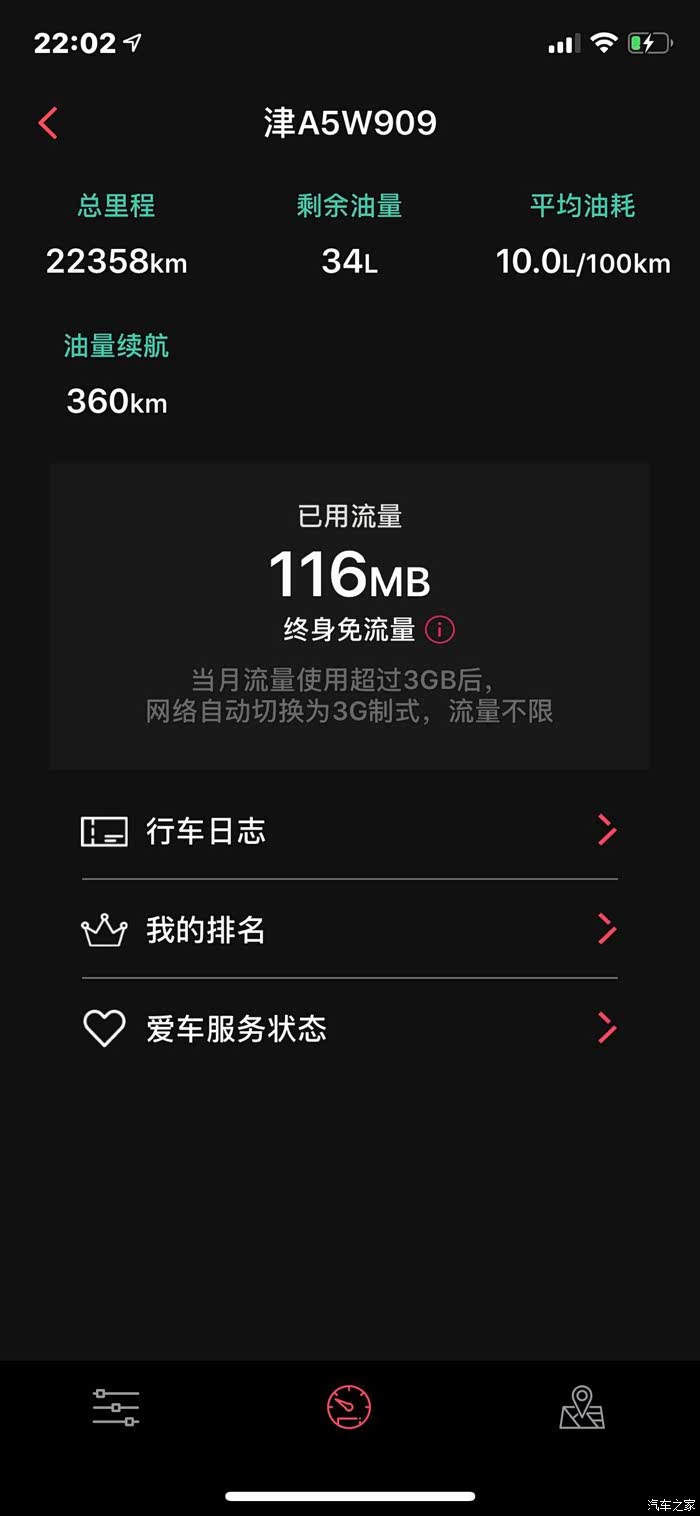Image resolution: width=700 pixels, height=1516 pixels.
Task: Go back using the red arrow
Action: coord(48,123)
